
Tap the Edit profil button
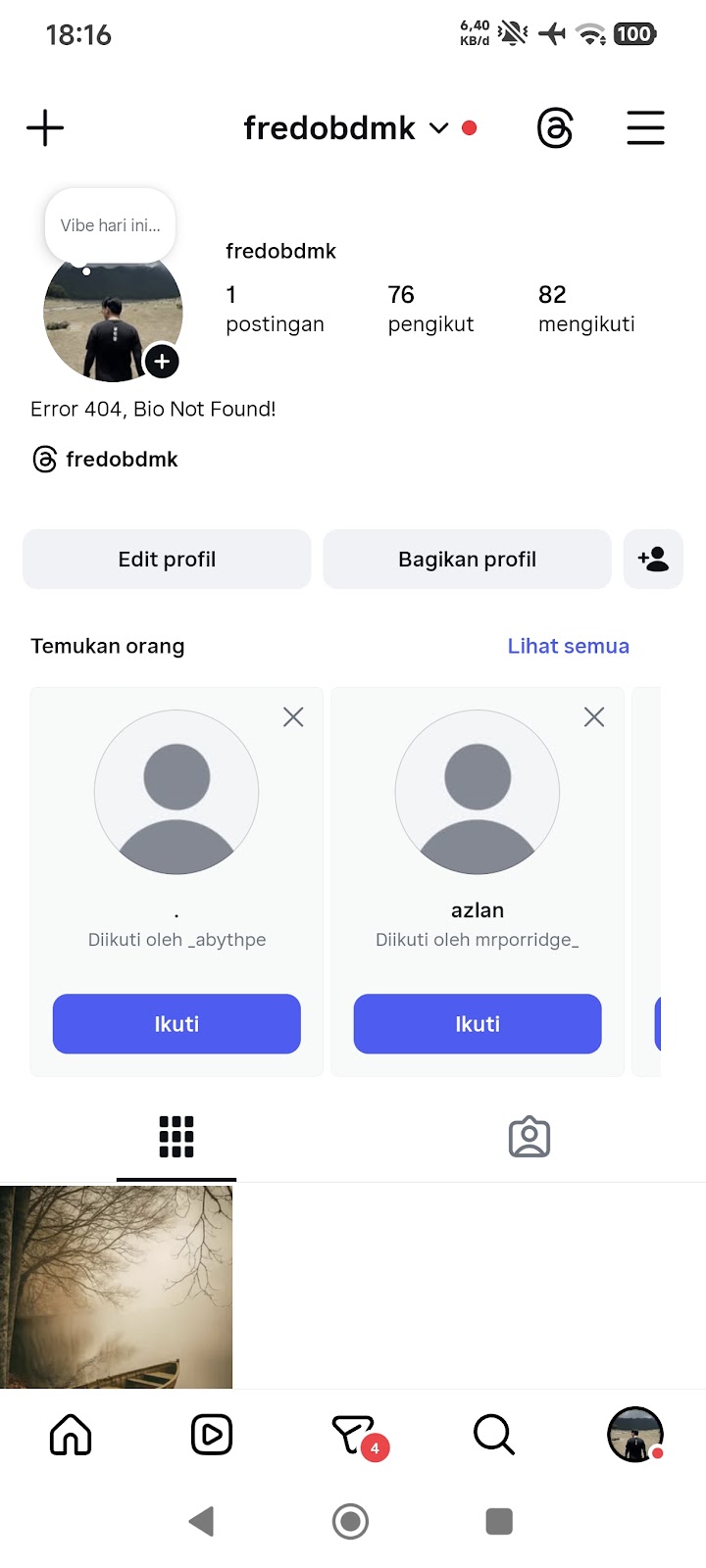pyautogui.click(x=167, y=560)
